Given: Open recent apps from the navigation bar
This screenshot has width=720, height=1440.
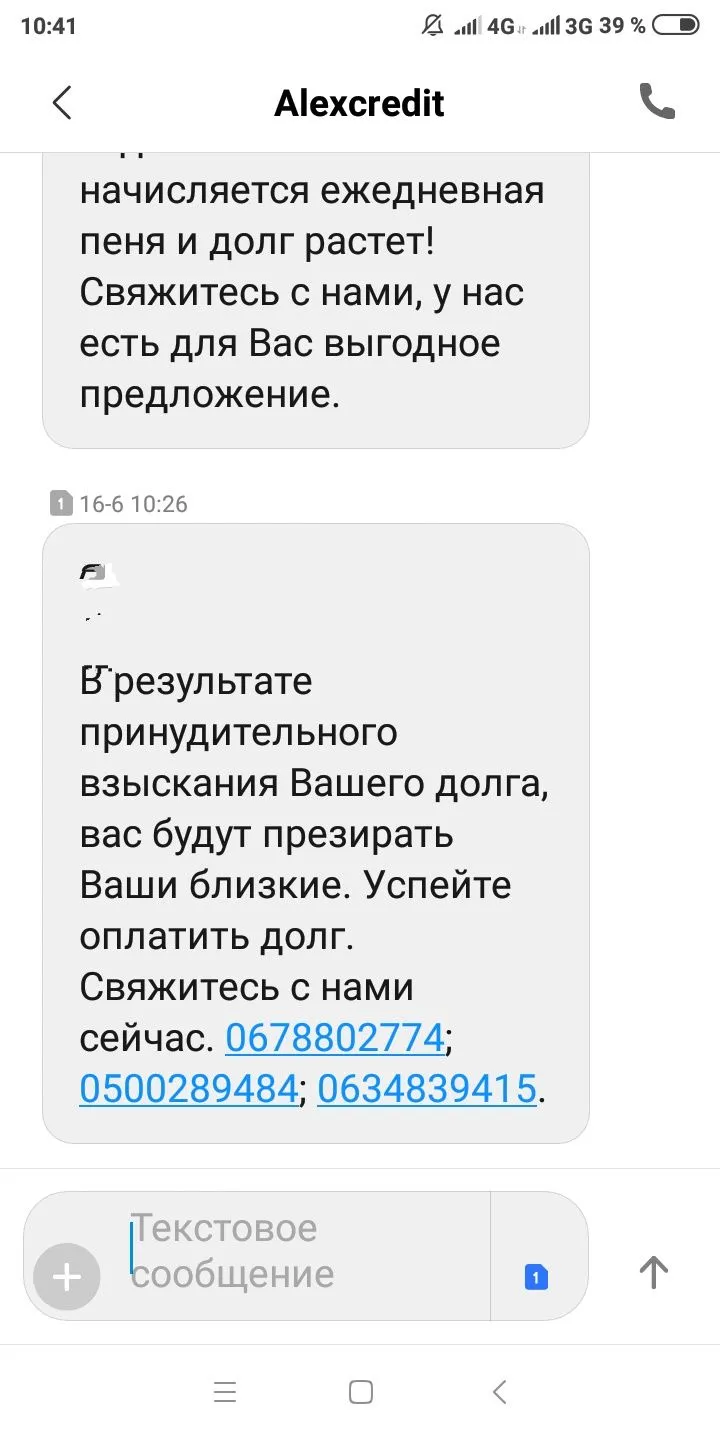Looking at the screenshot, I should (225, 1392).
